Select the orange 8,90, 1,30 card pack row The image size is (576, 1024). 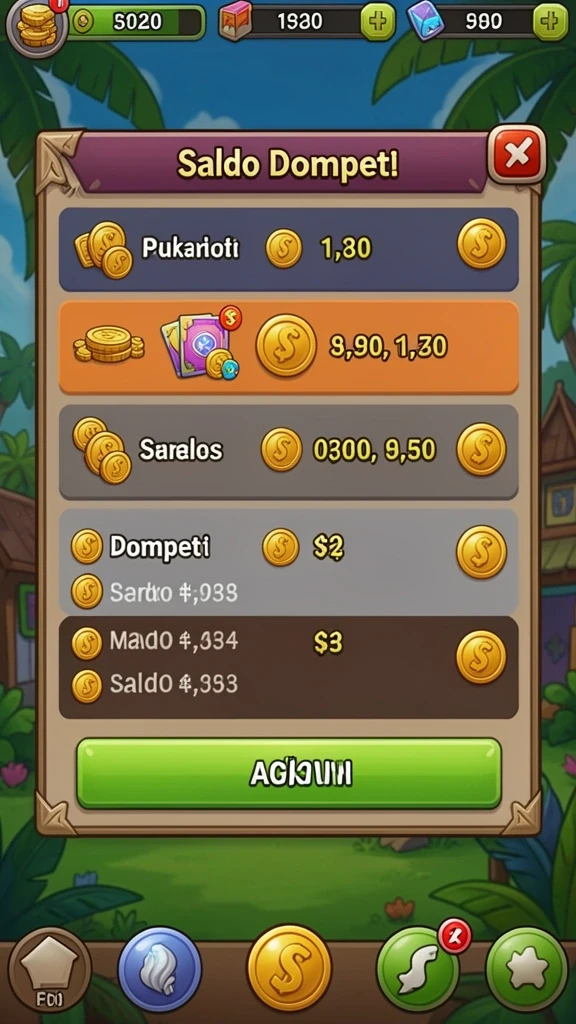point(289,347)
